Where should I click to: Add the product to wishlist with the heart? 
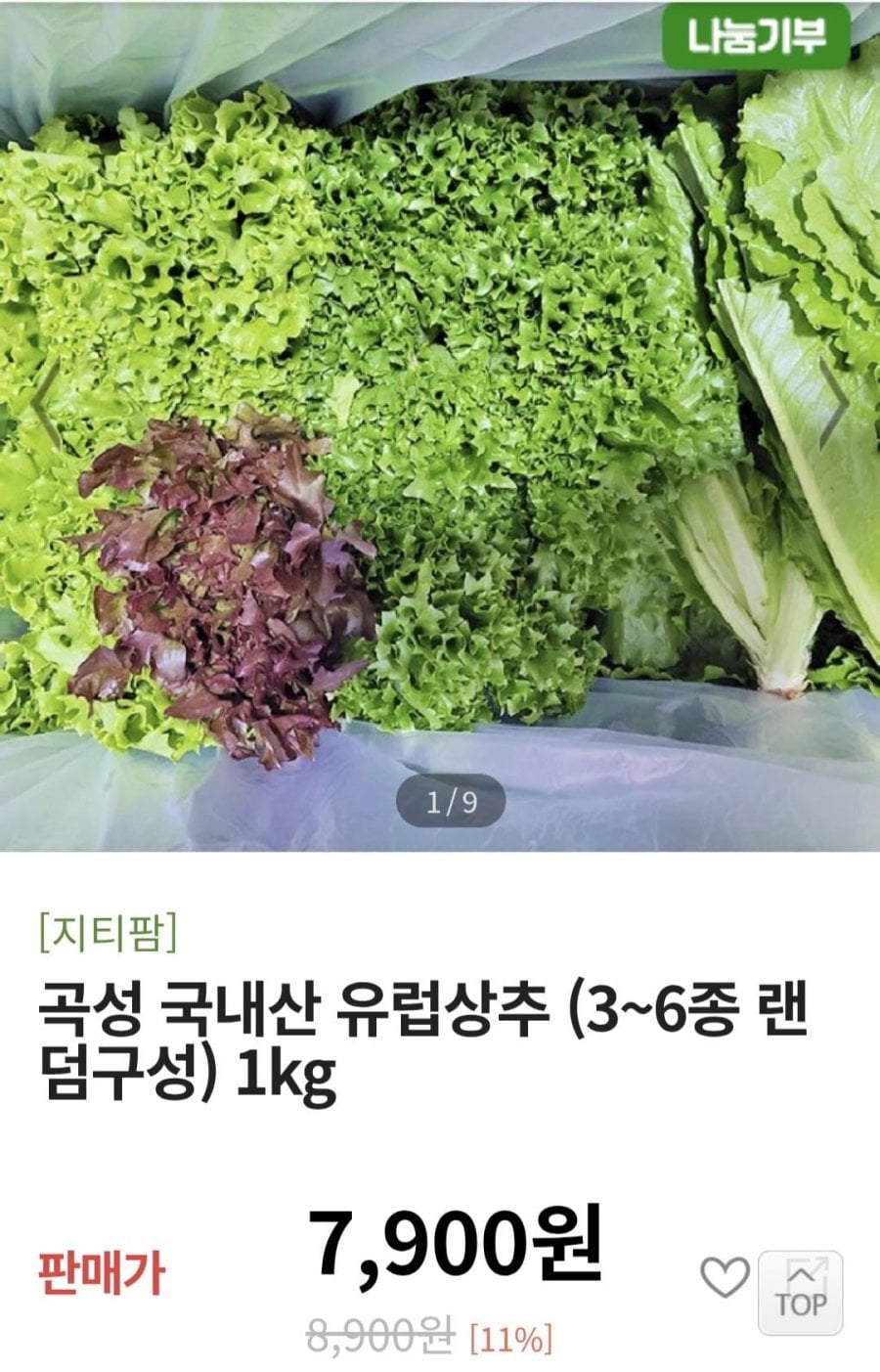click(725, 1277)
